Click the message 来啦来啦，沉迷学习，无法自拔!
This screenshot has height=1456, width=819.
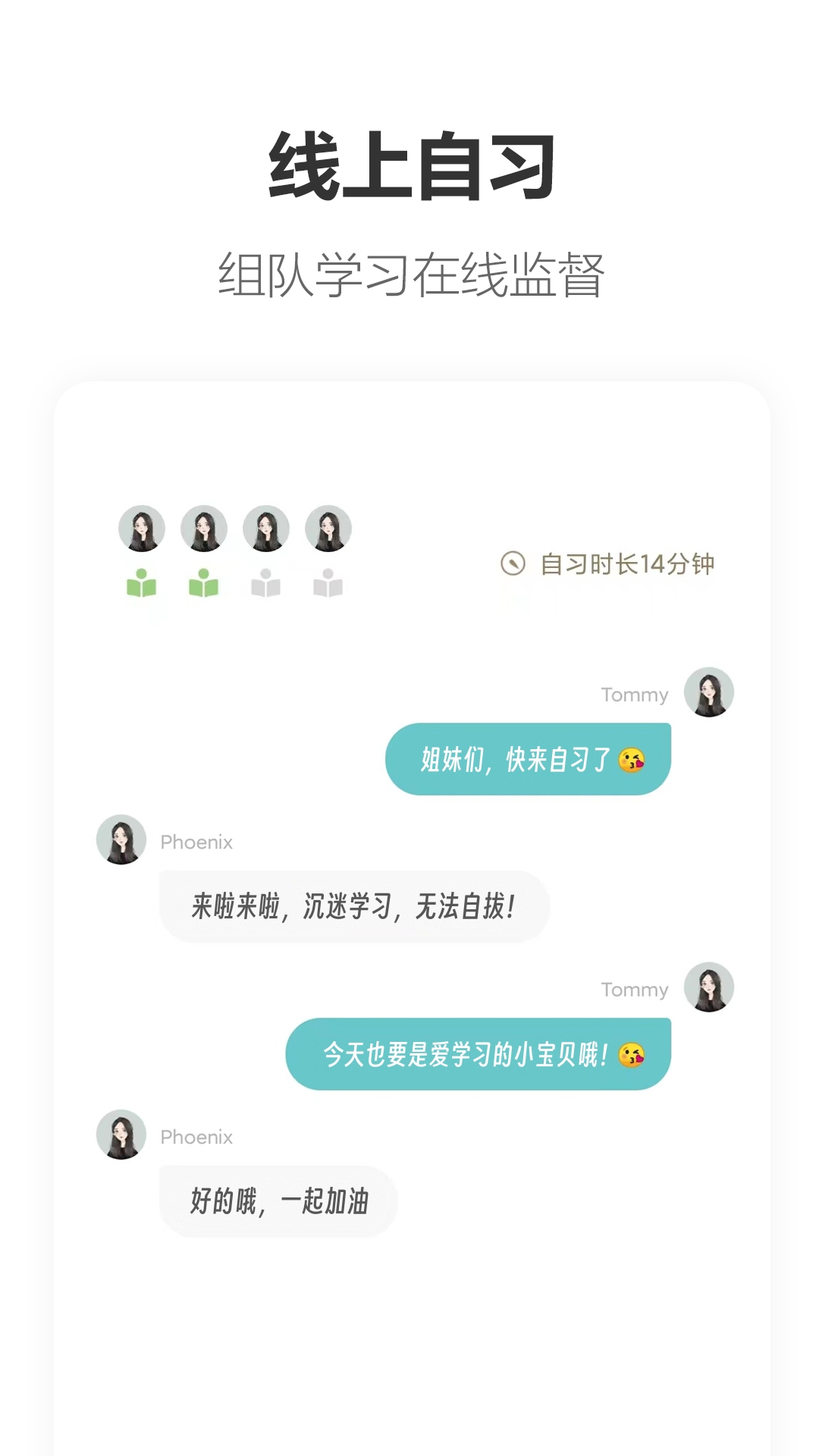click(352, 907)
